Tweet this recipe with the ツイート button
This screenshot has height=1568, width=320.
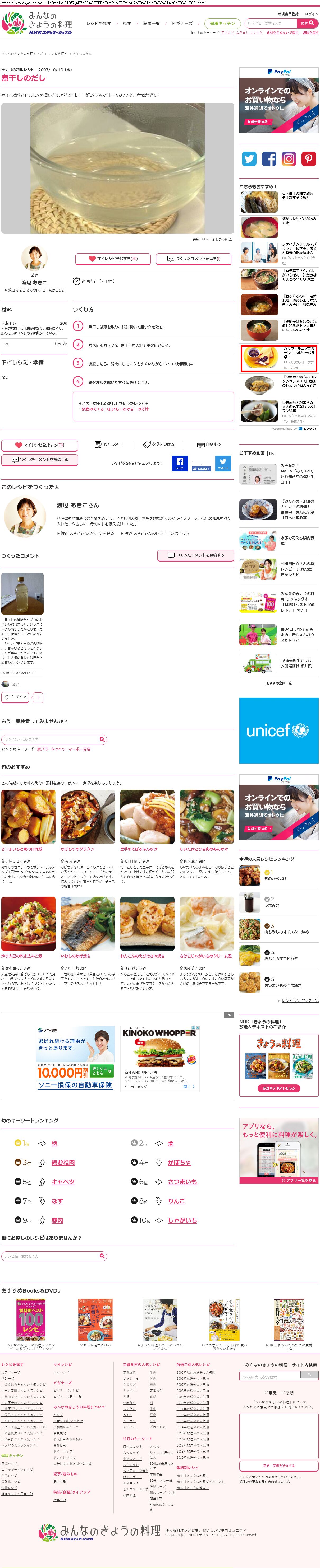click(x=223, y=463)
